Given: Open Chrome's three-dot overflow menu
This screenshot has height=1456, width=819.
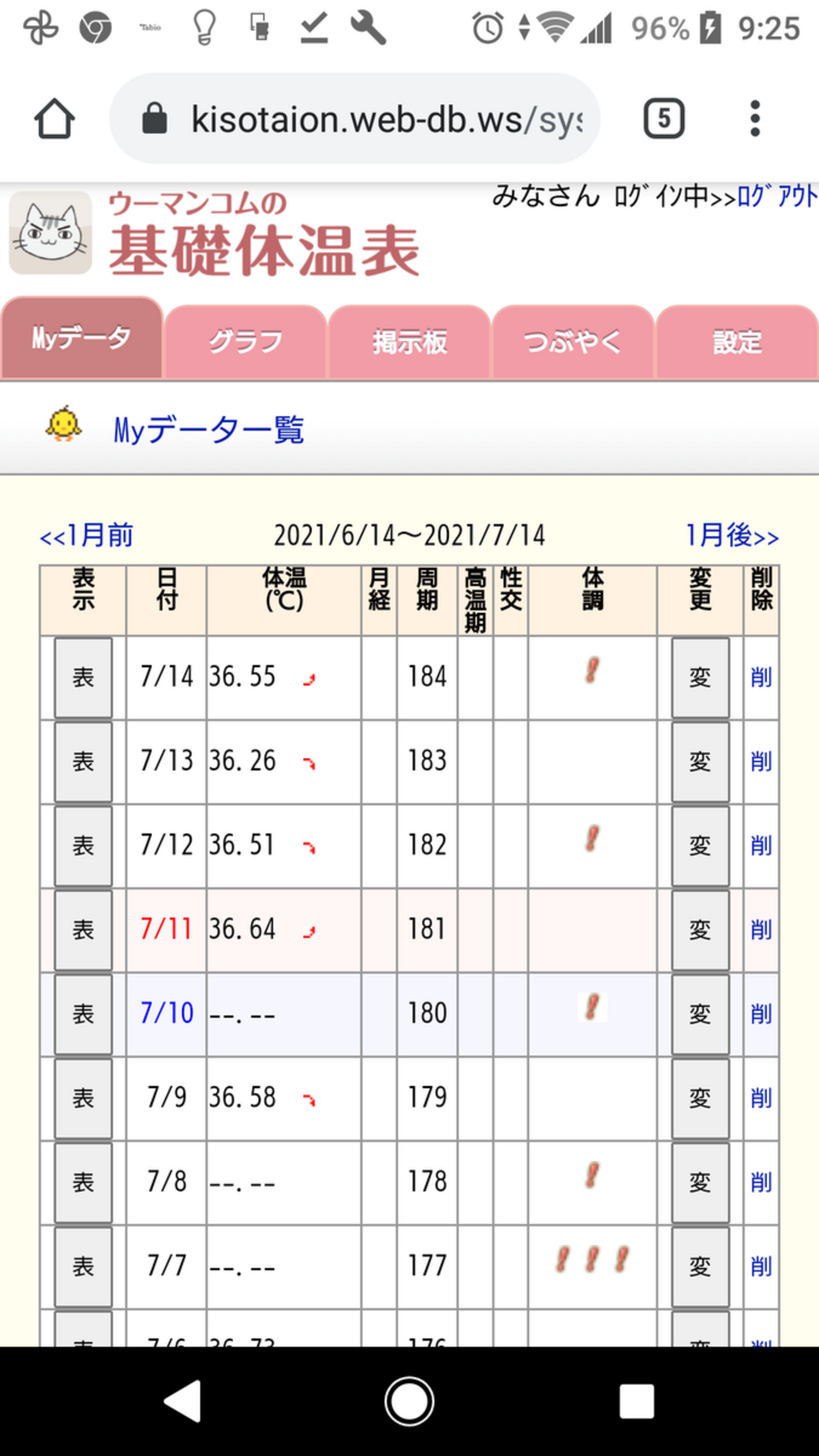Looking at the screenshot, I should click(755, 118).
